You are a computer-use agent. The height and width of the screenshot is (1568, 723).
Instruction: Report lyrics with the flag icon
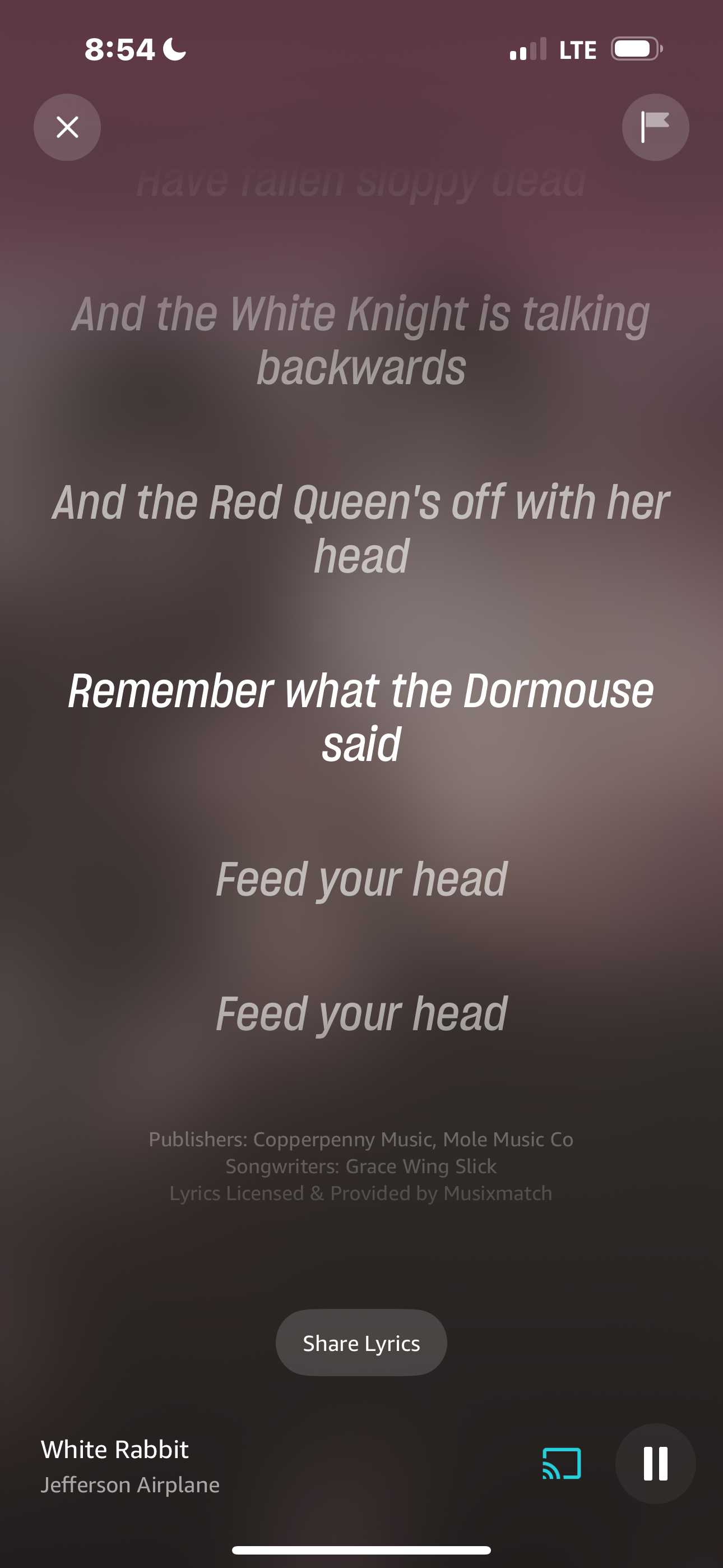tap(655, 127)
